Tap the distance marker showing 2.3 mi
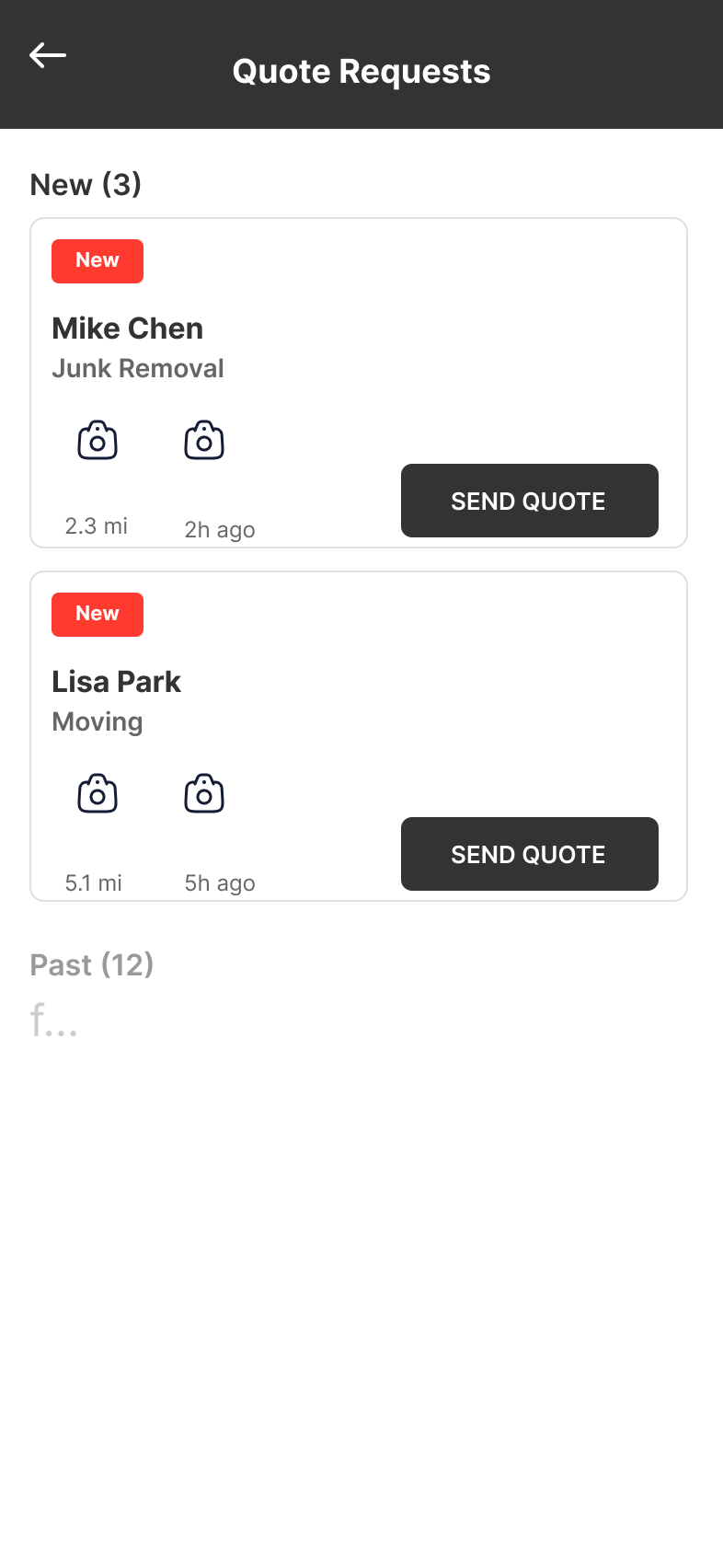The image size is (723, 1568). (97, 525)
